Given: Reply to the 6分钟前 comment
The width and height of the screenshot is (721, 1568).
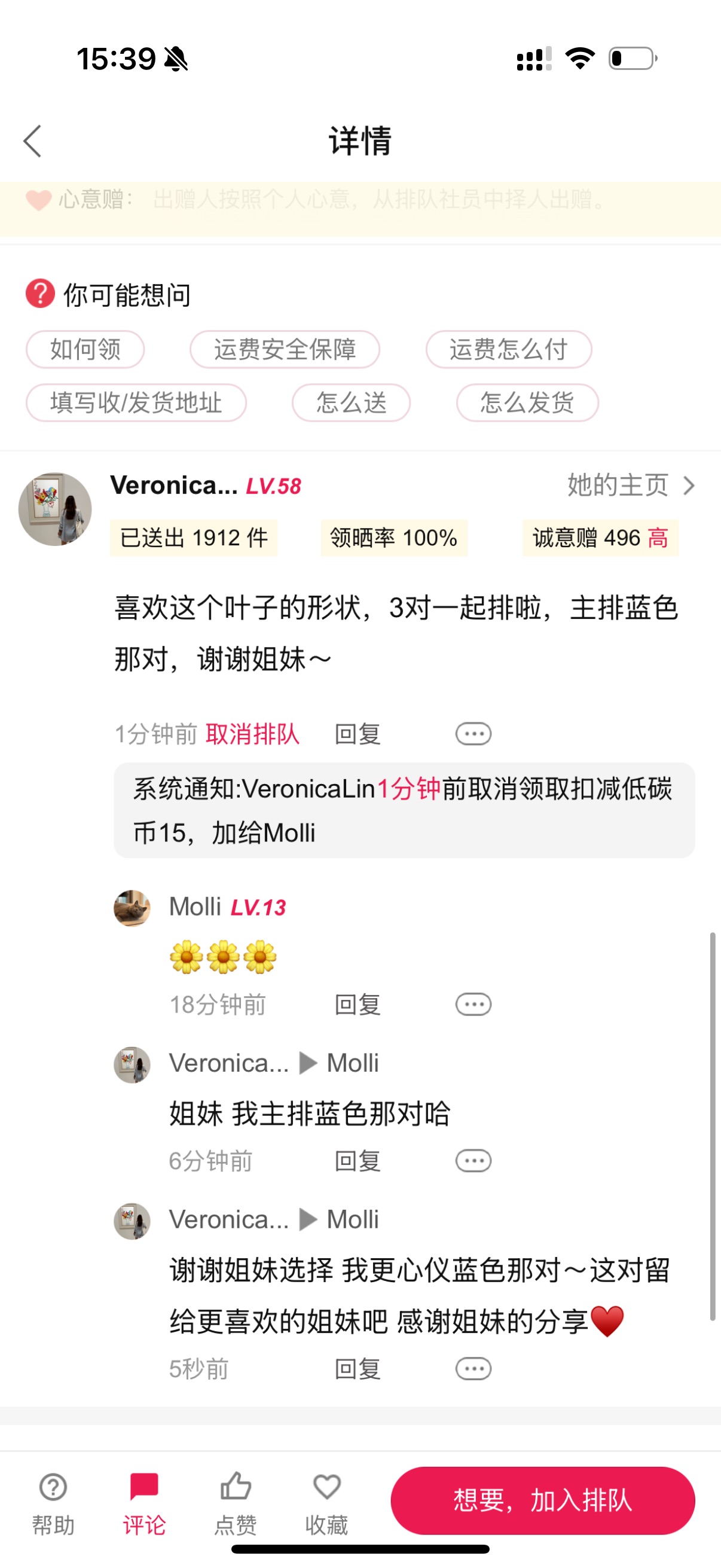Looking at the screenshot, I should [358, 1161].
